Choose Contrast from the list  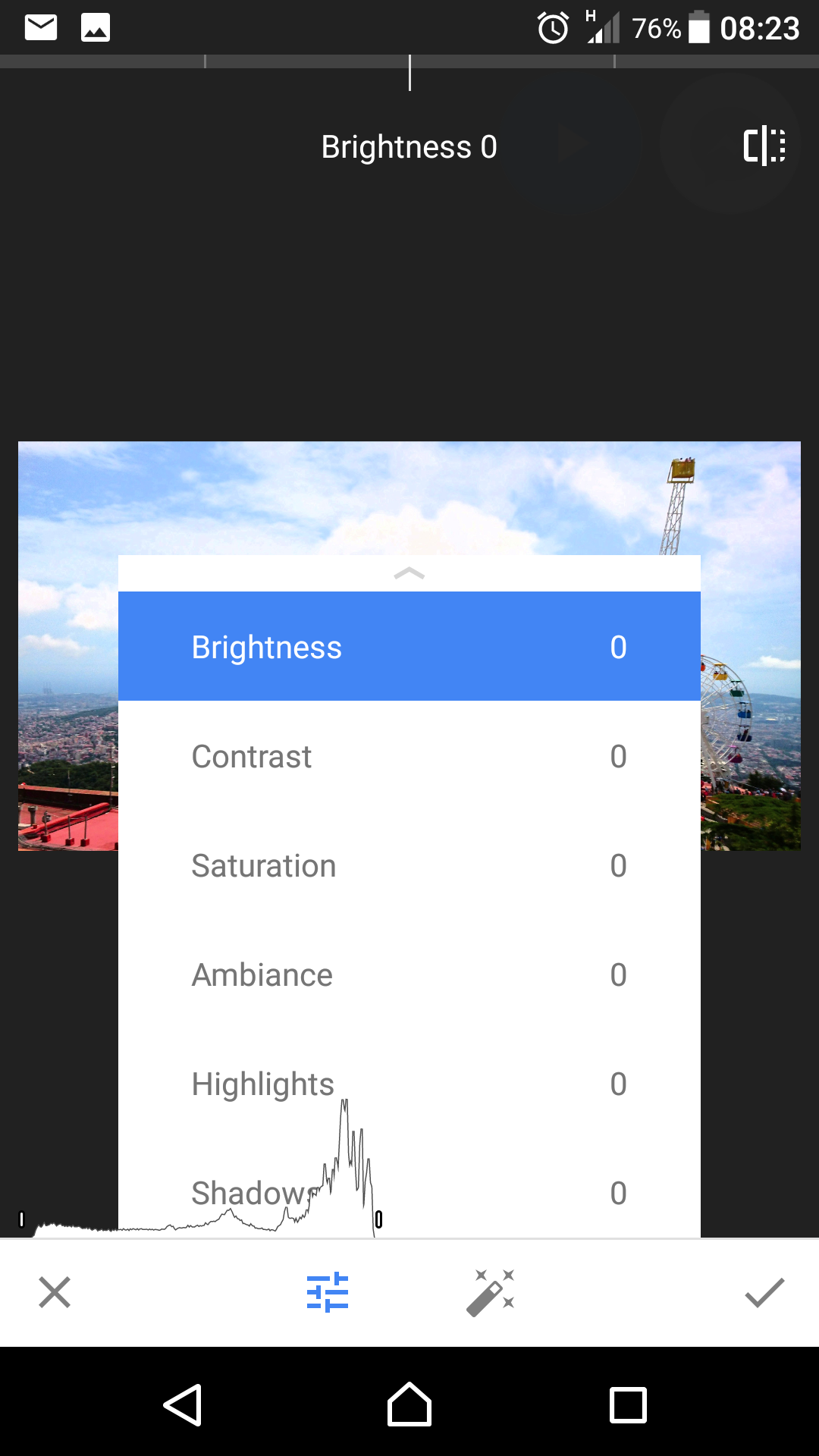pyautogui.click(x=409, y=756)
